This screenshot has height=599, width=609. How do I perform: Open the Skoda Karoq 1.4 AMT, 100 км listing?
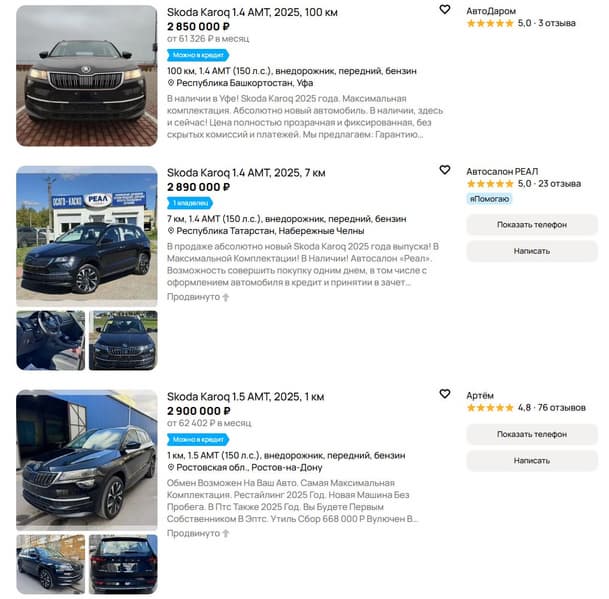point(252,12)
